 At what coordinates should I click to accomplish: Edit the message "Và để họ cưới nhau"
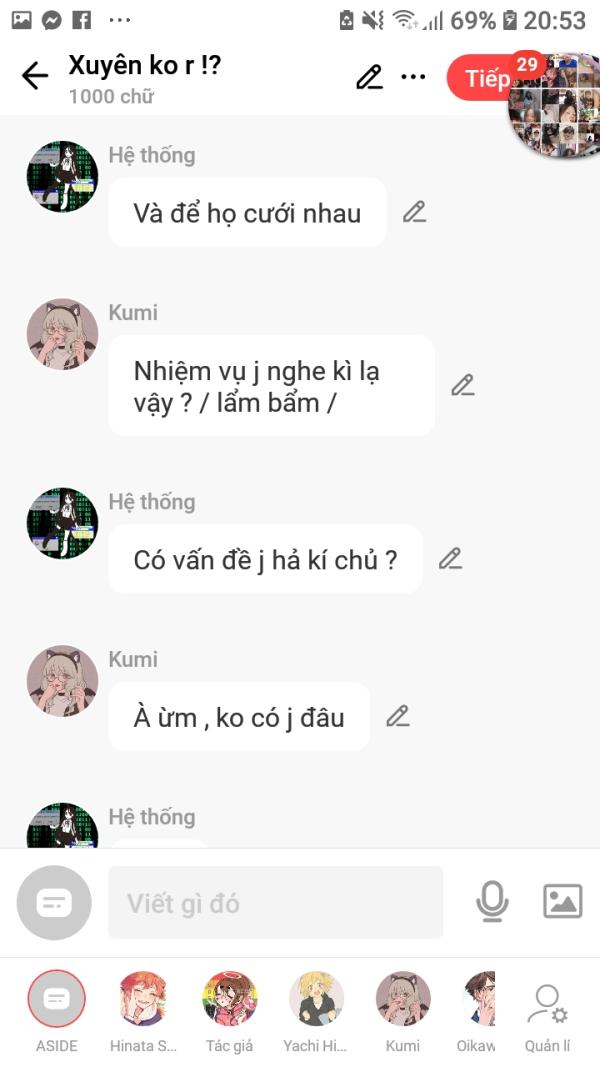coord(414,212)
